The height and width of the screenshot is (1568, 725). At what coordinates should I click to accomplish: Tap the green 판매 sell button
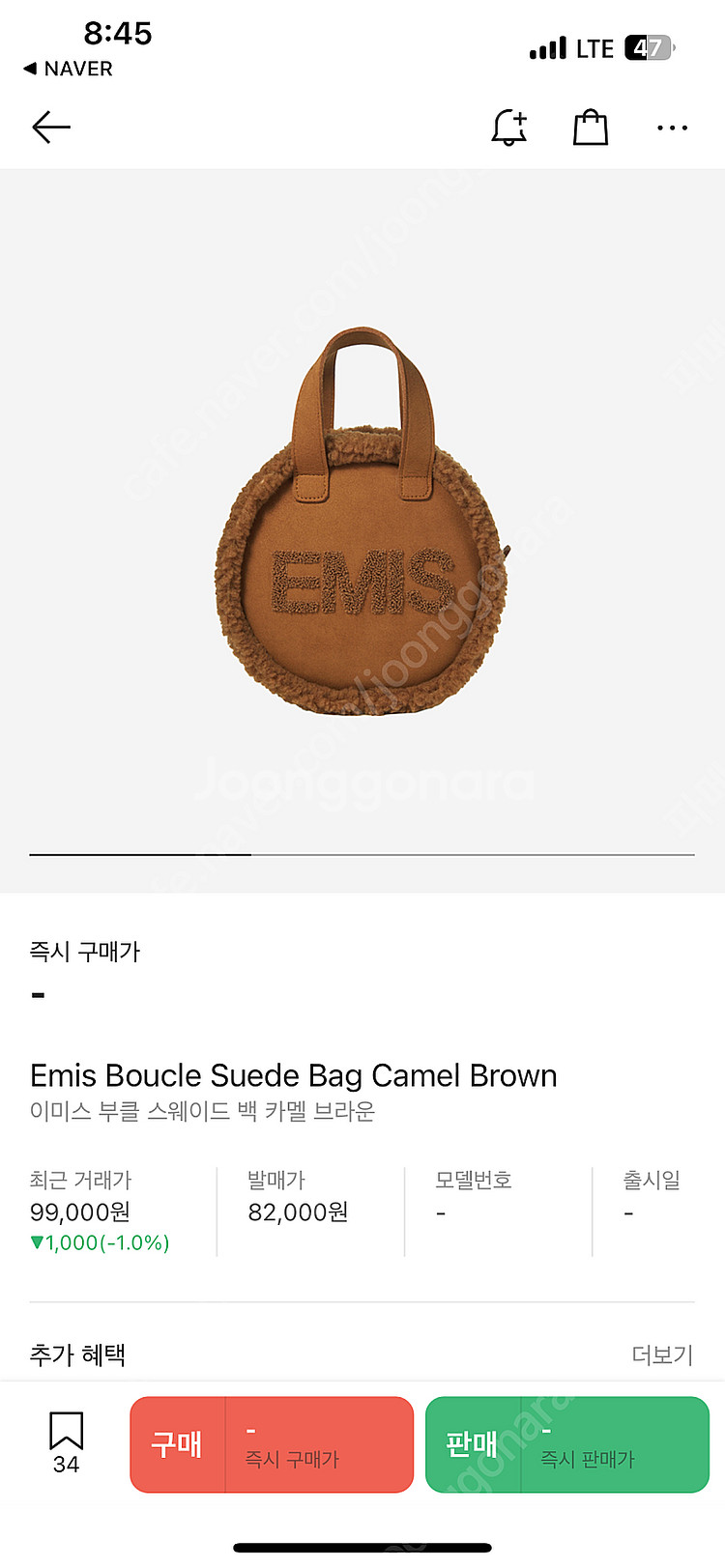point(567,1444)
